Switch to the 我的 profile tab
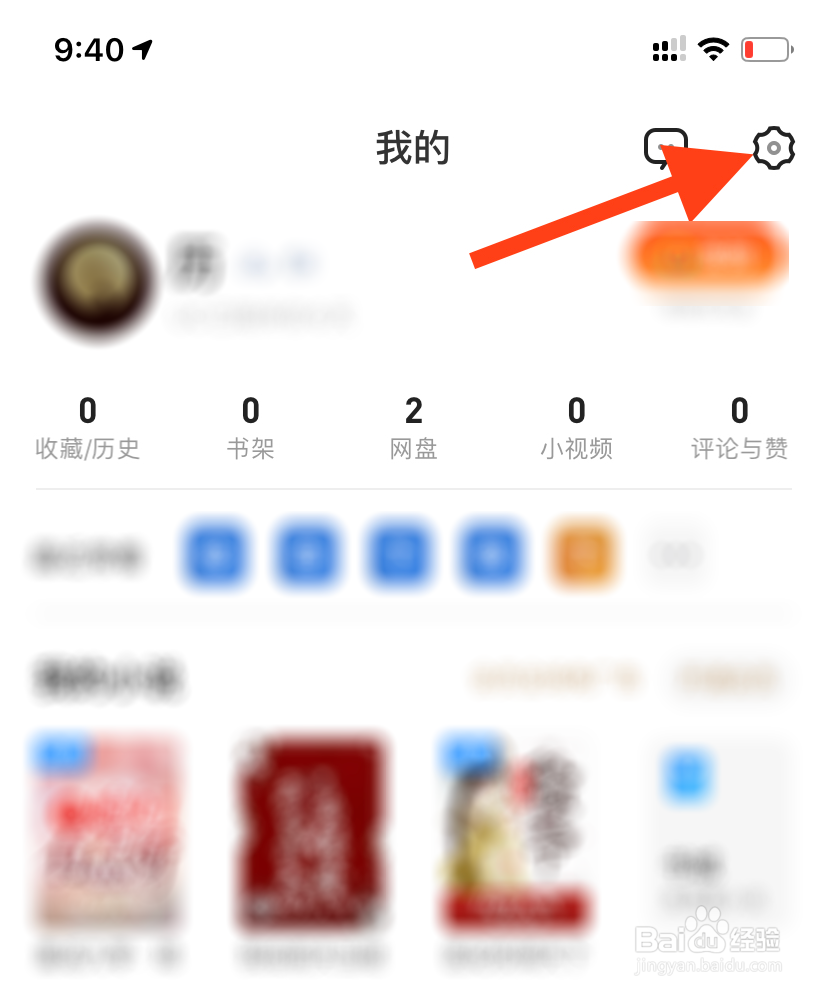828x994 pixels. (414, 148)
